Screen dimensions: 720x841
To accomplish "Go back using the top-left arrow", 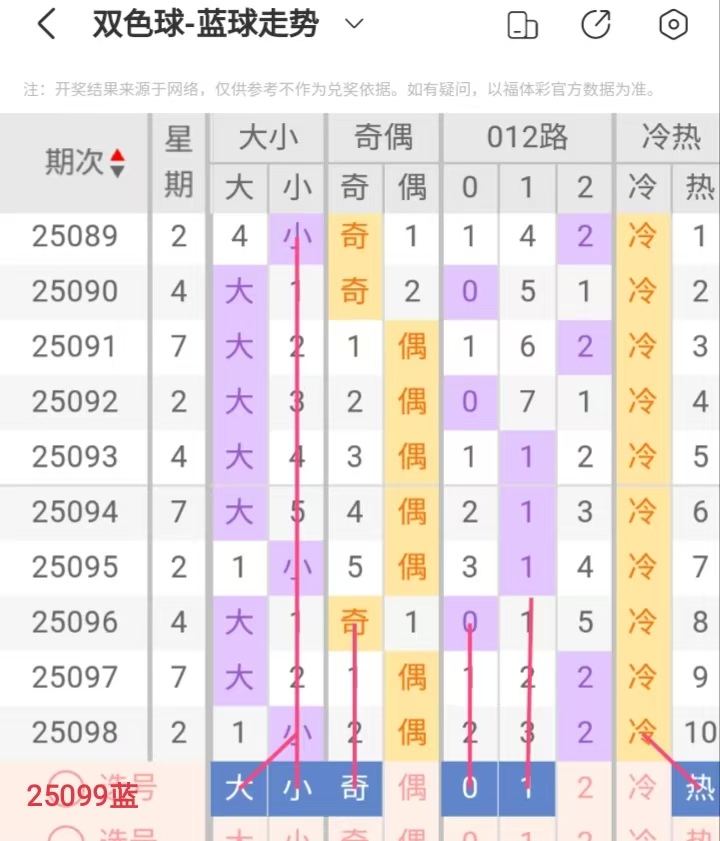I will 46,25.
